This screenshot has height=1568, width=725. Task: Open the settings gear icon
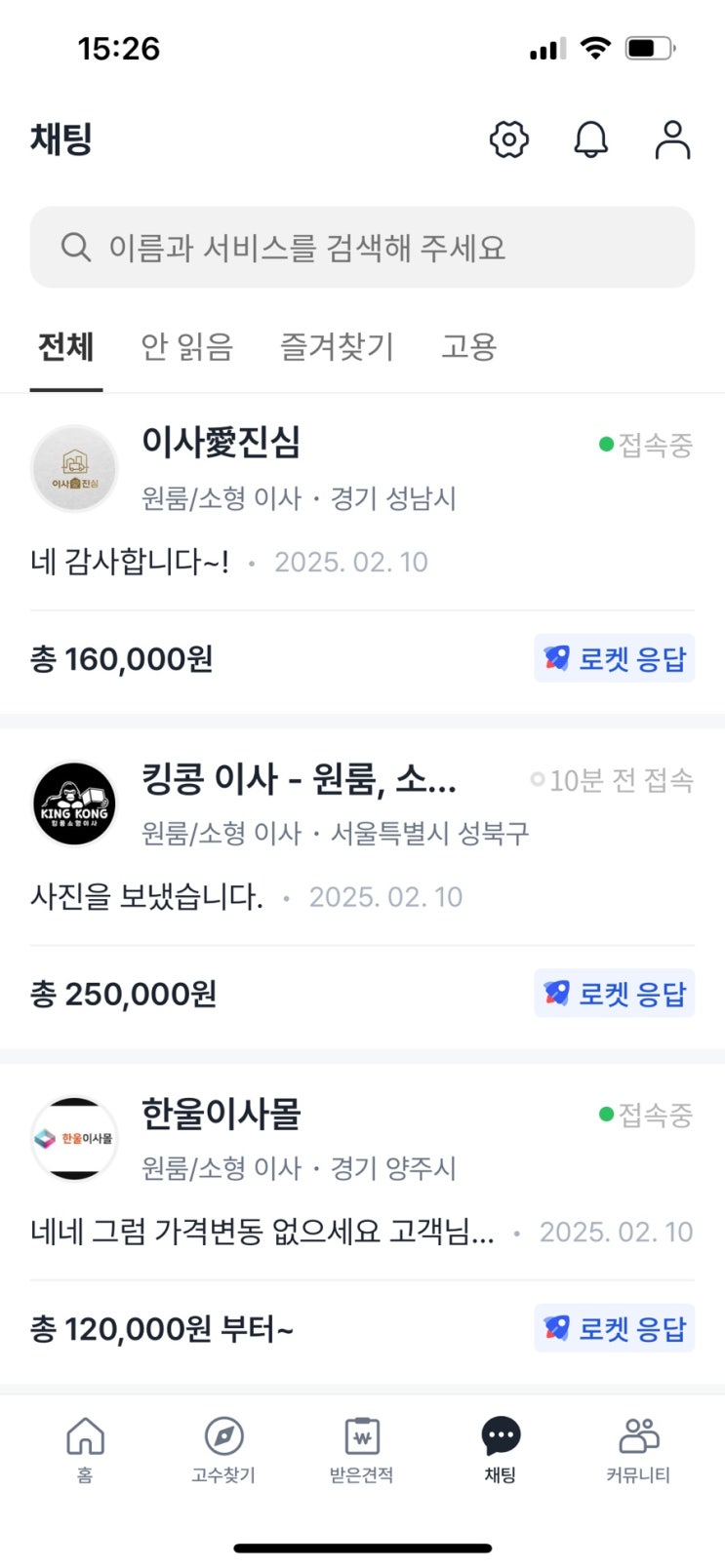[x=508, y=139]
